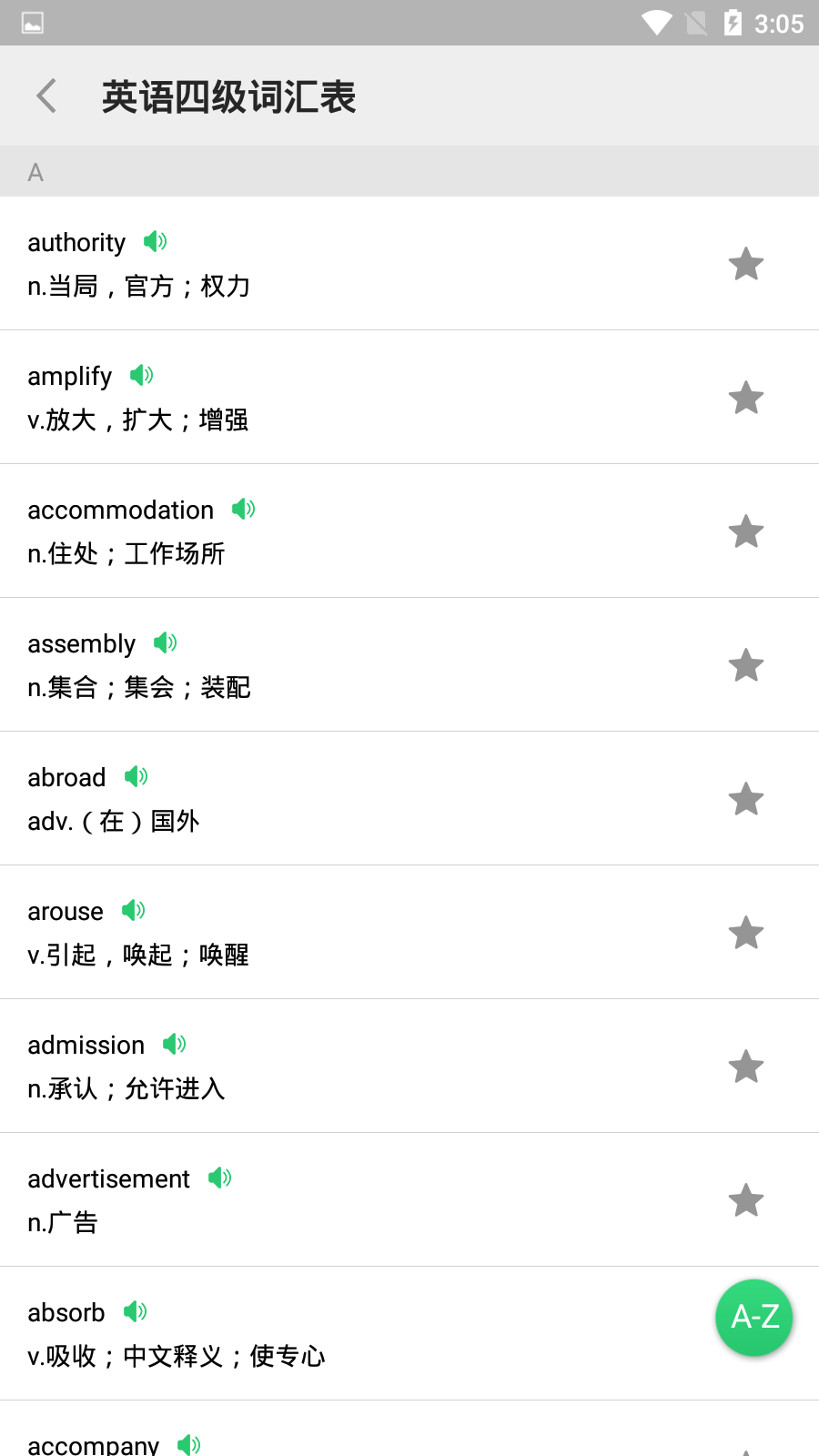This screenshot has width=819, height=1456.
Task: Add assembly to favorites
Action: click(x=746, y=665)
